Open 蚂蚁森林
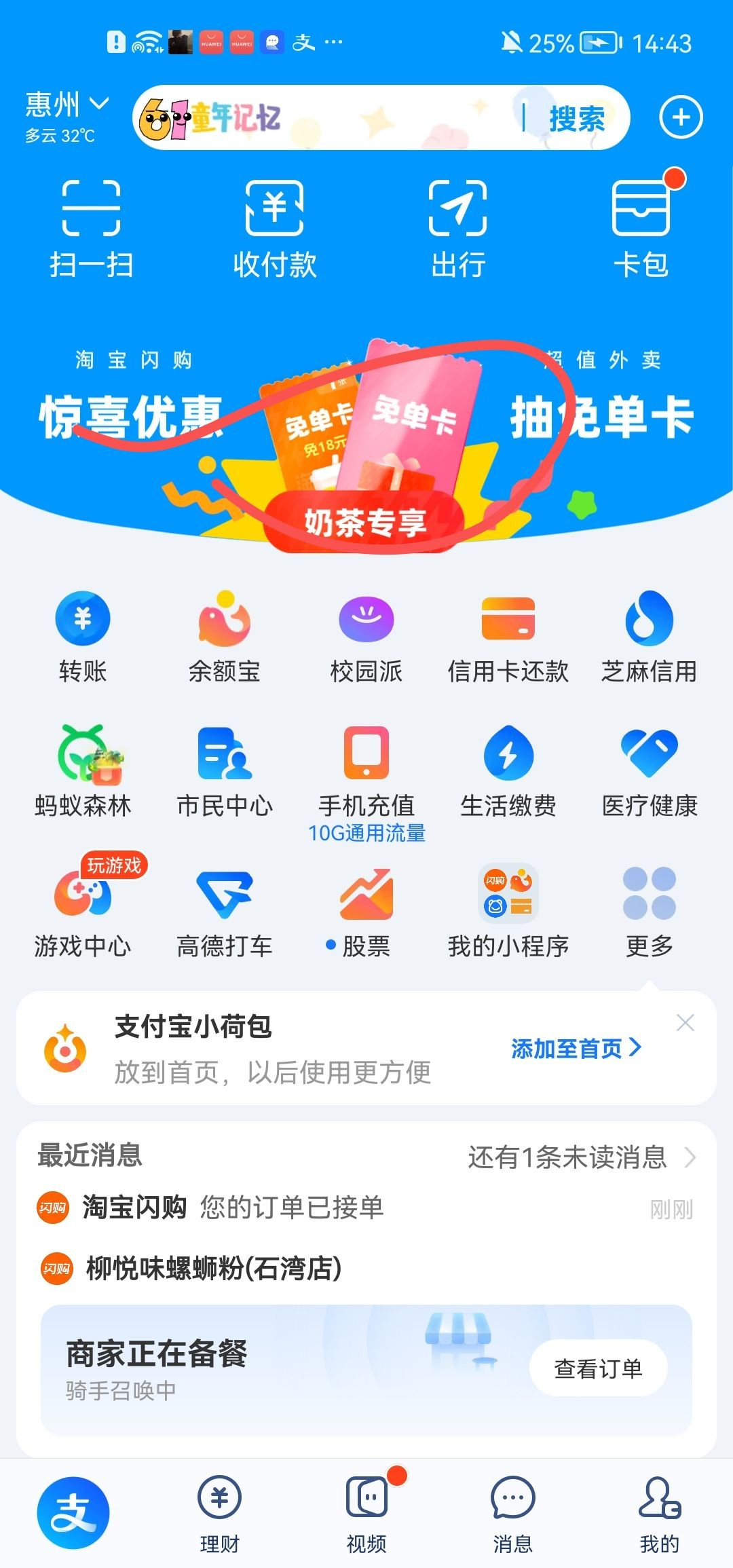This screenshot has width=733, height=1568. point(83,770)
